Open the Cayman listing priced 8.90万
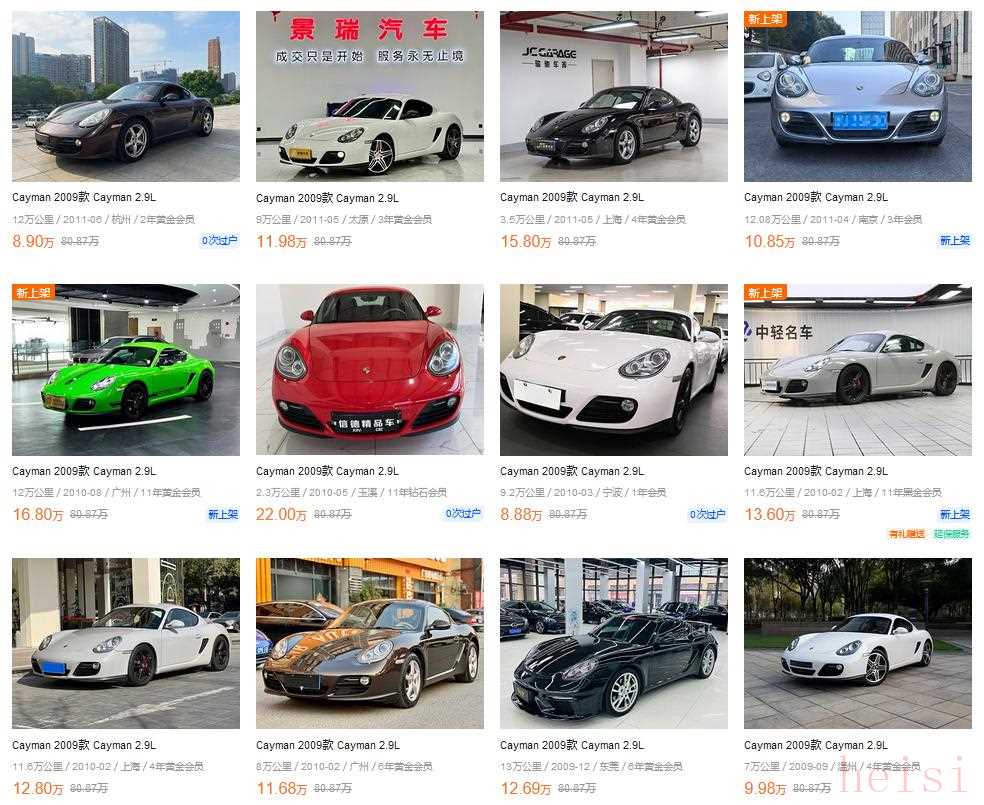Screen dimensions: 984x805 click(x=125, y=97)
